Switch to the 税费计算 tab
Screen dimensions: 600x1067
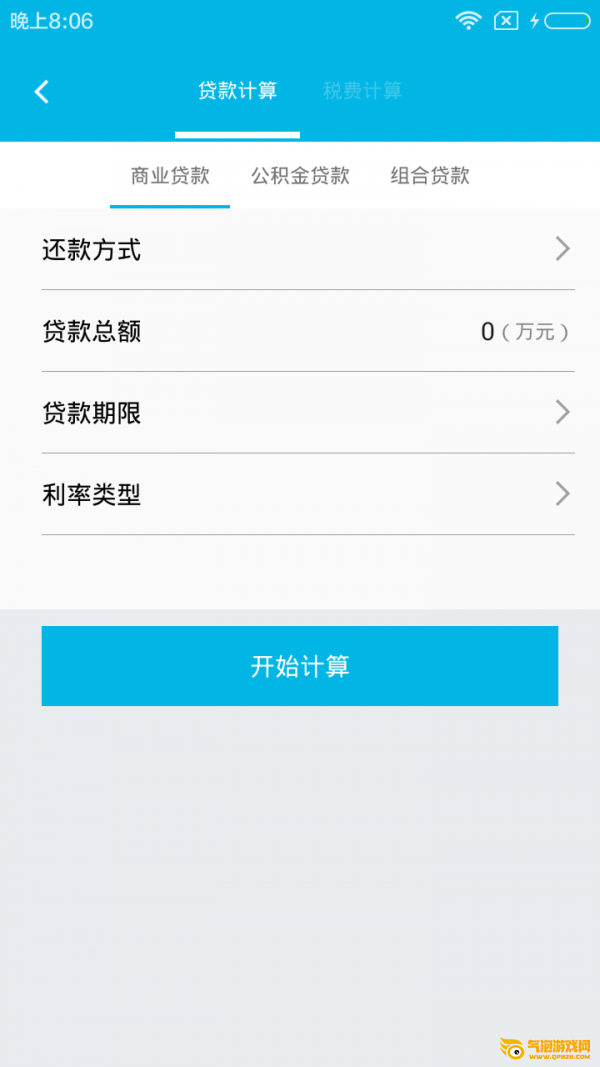pyautogui.click(x=362, y=91)
